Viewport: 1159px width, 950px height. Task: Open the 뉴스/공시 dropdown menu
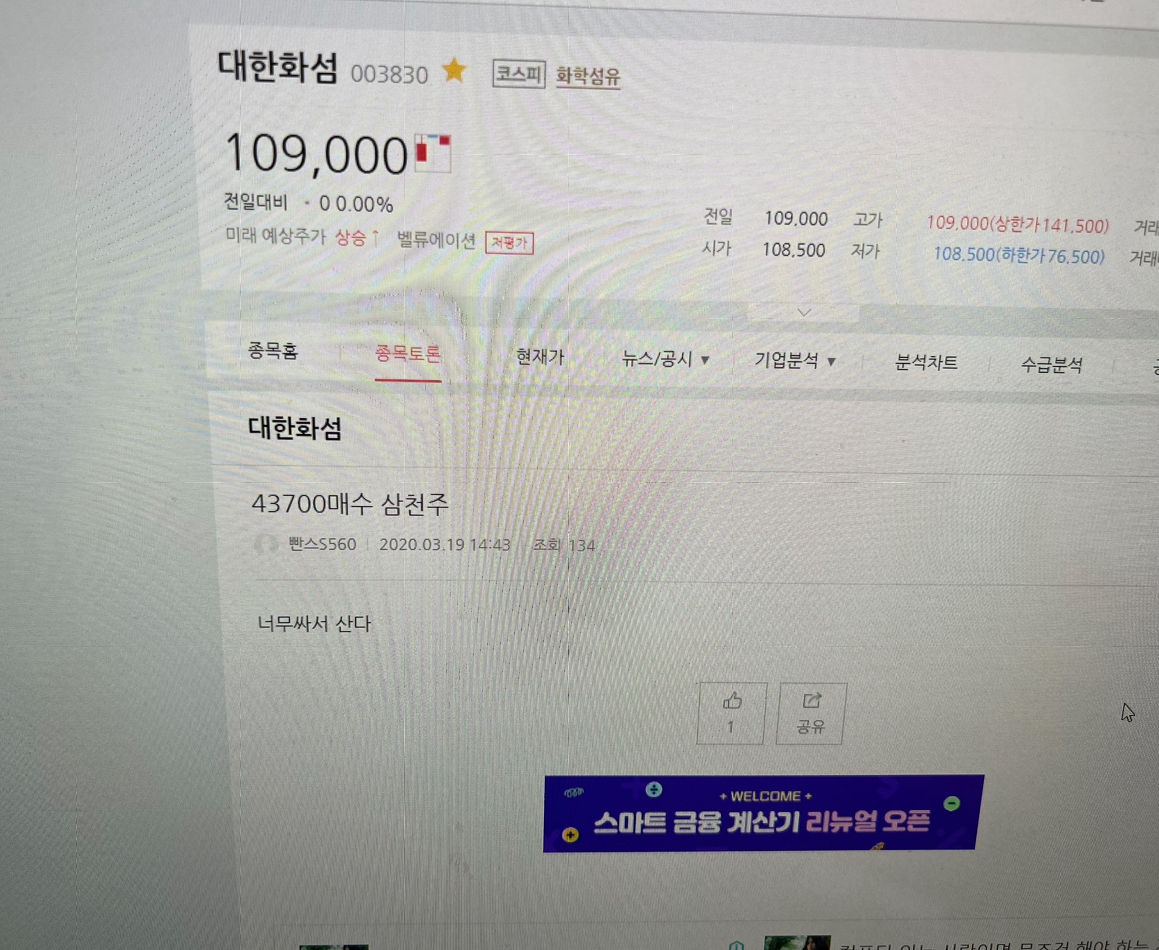(665, 359)
